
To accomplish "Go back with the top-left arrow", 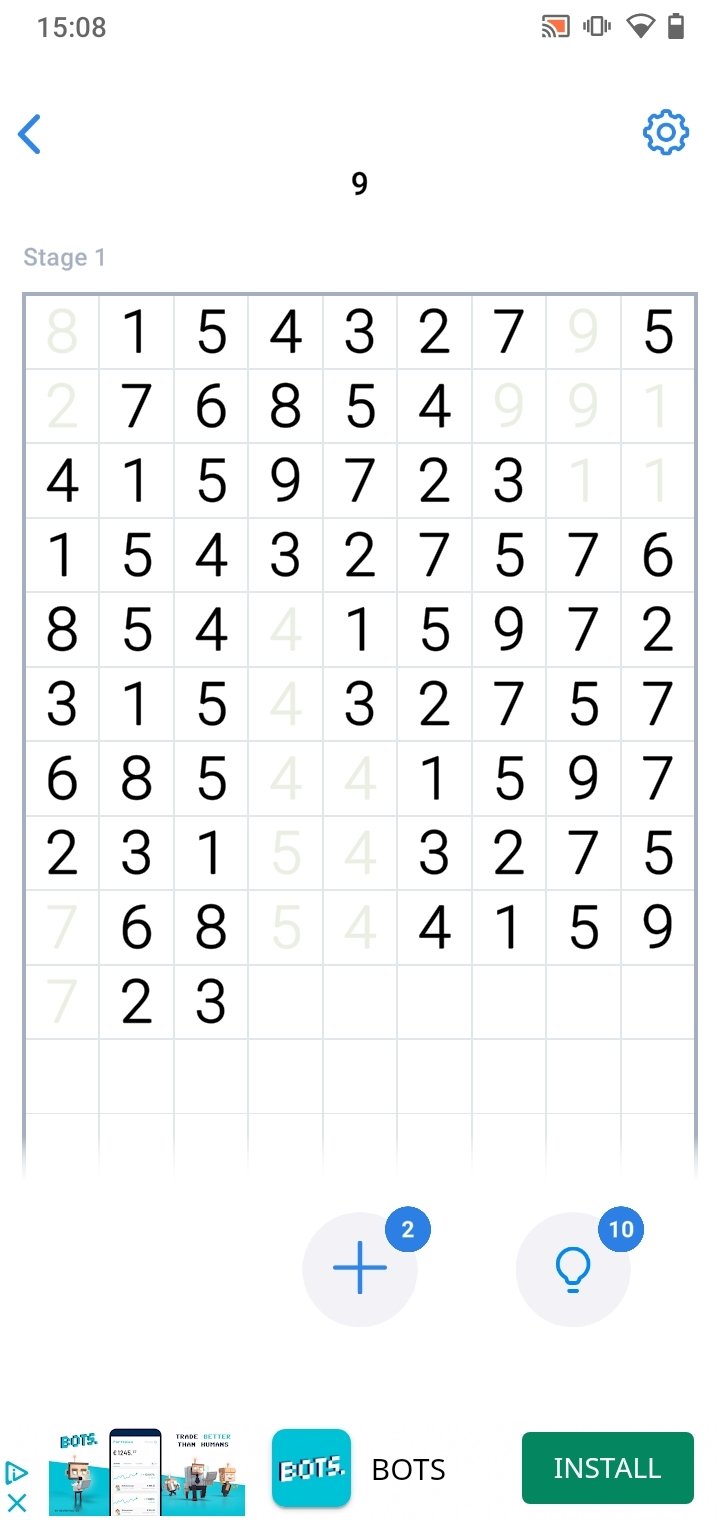I will (x=30, y=134).
